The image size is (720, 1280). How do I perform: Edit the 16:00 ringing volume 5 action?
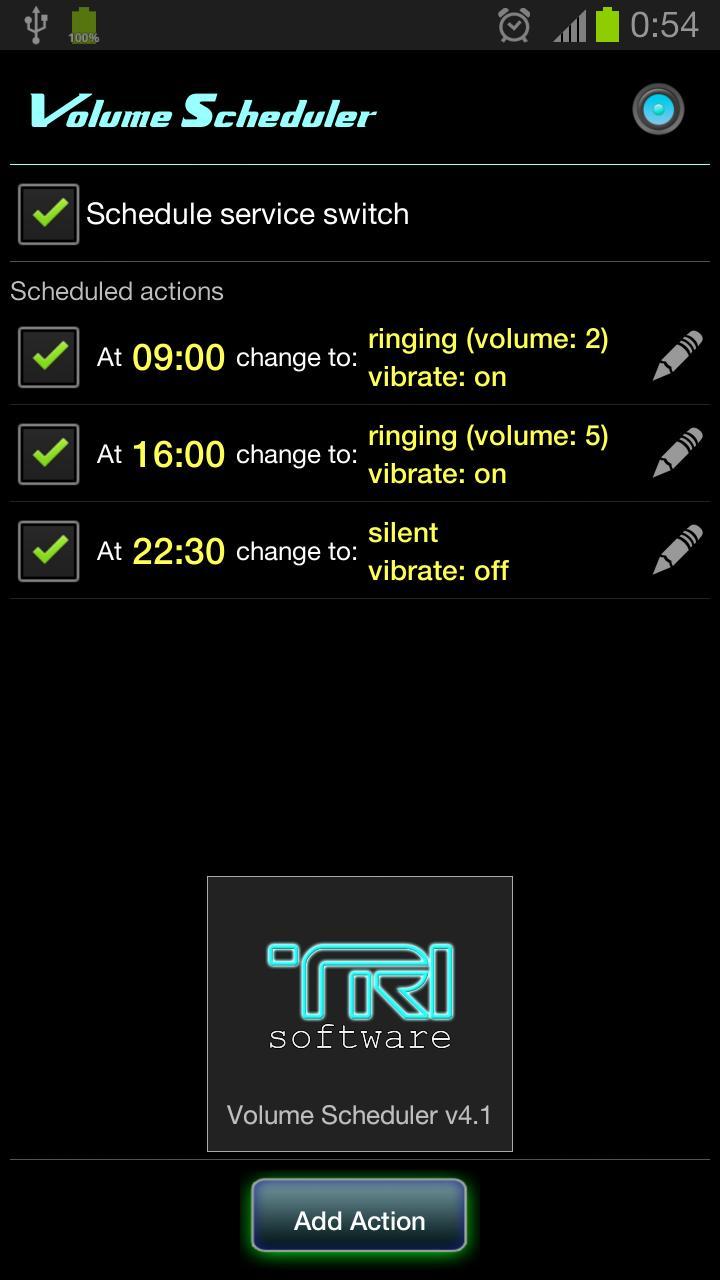tap(677, 453)
